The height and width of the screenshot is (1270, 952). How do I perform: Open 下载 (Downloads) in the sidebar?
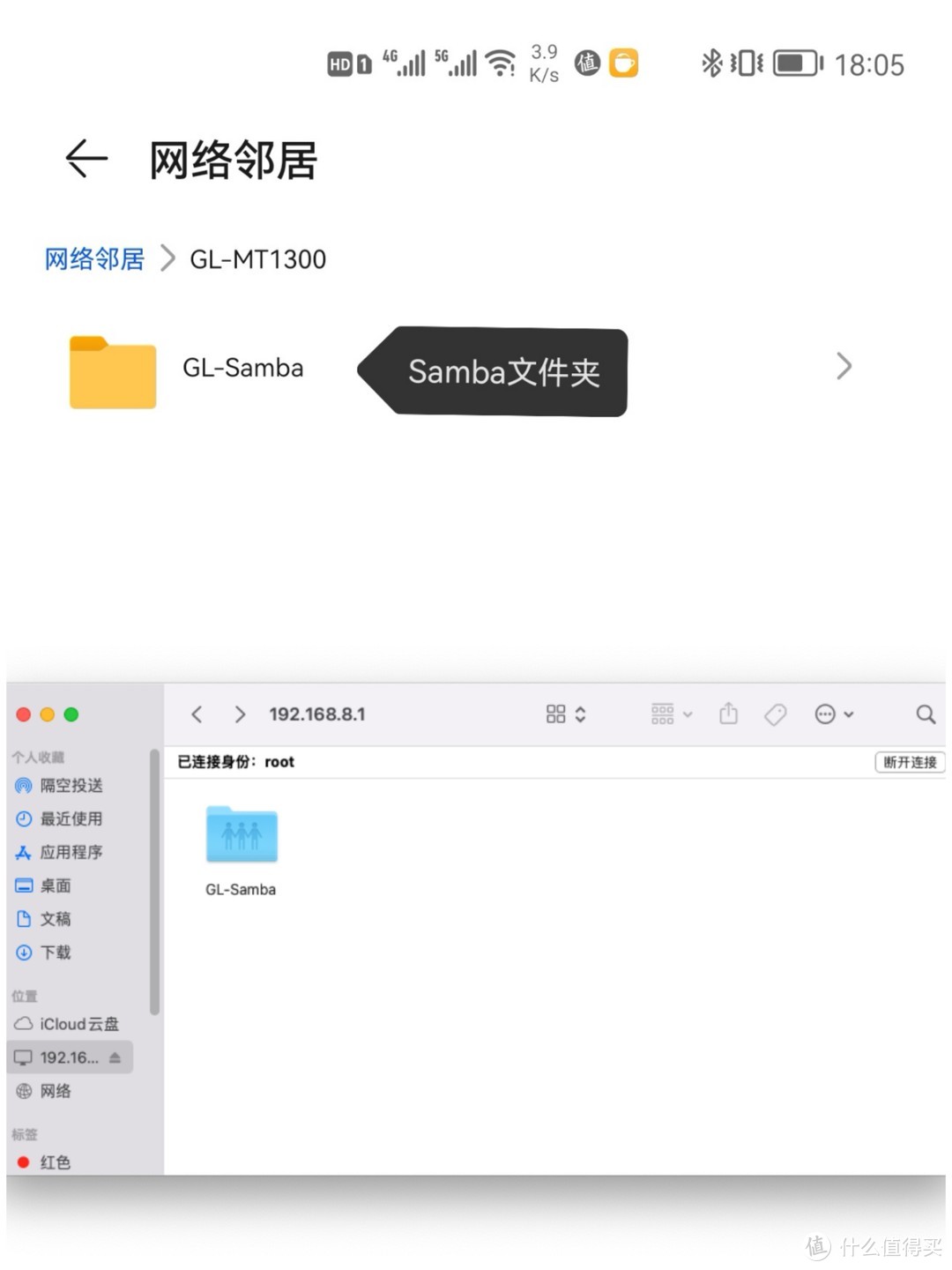pos(55,952)
